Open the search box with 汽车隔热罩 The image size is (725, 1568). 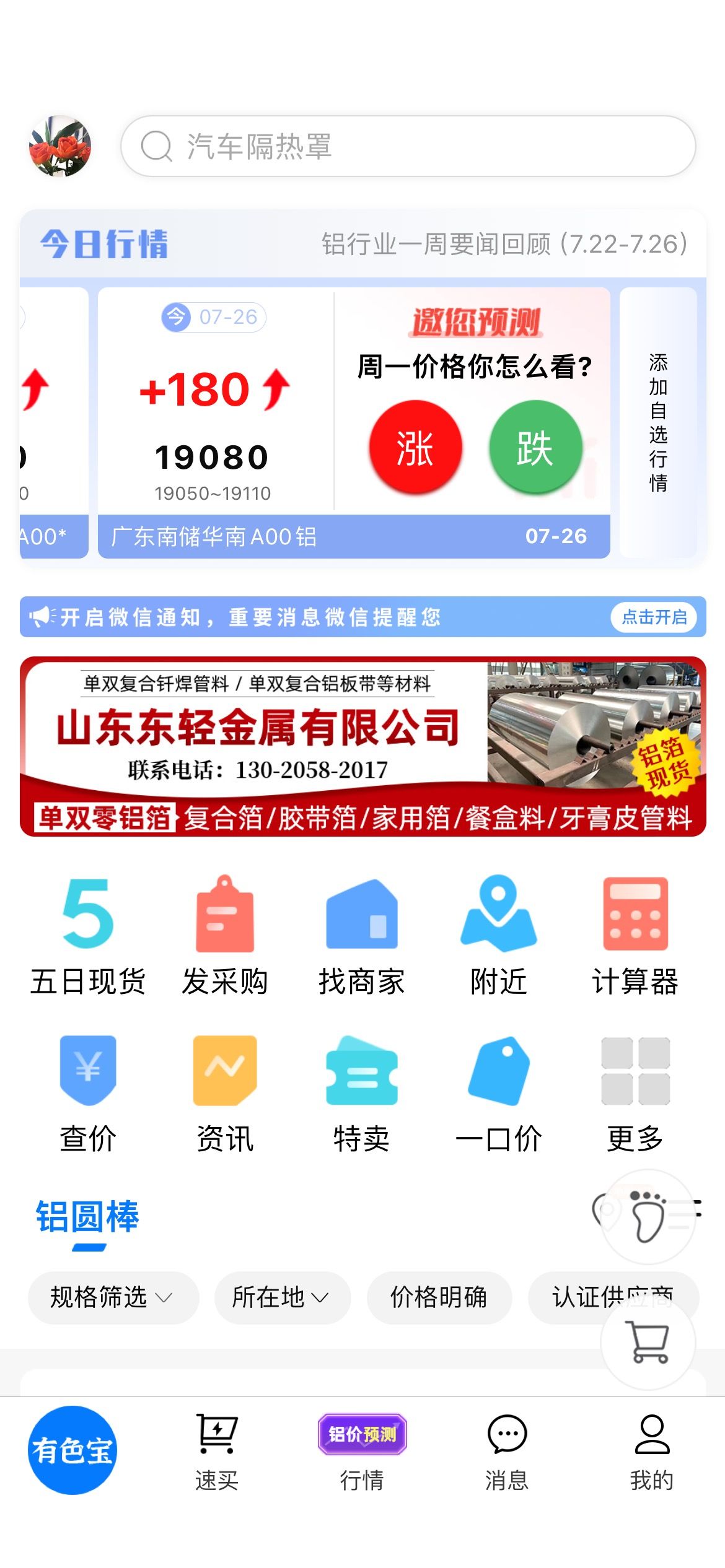(x=408, y=146)
